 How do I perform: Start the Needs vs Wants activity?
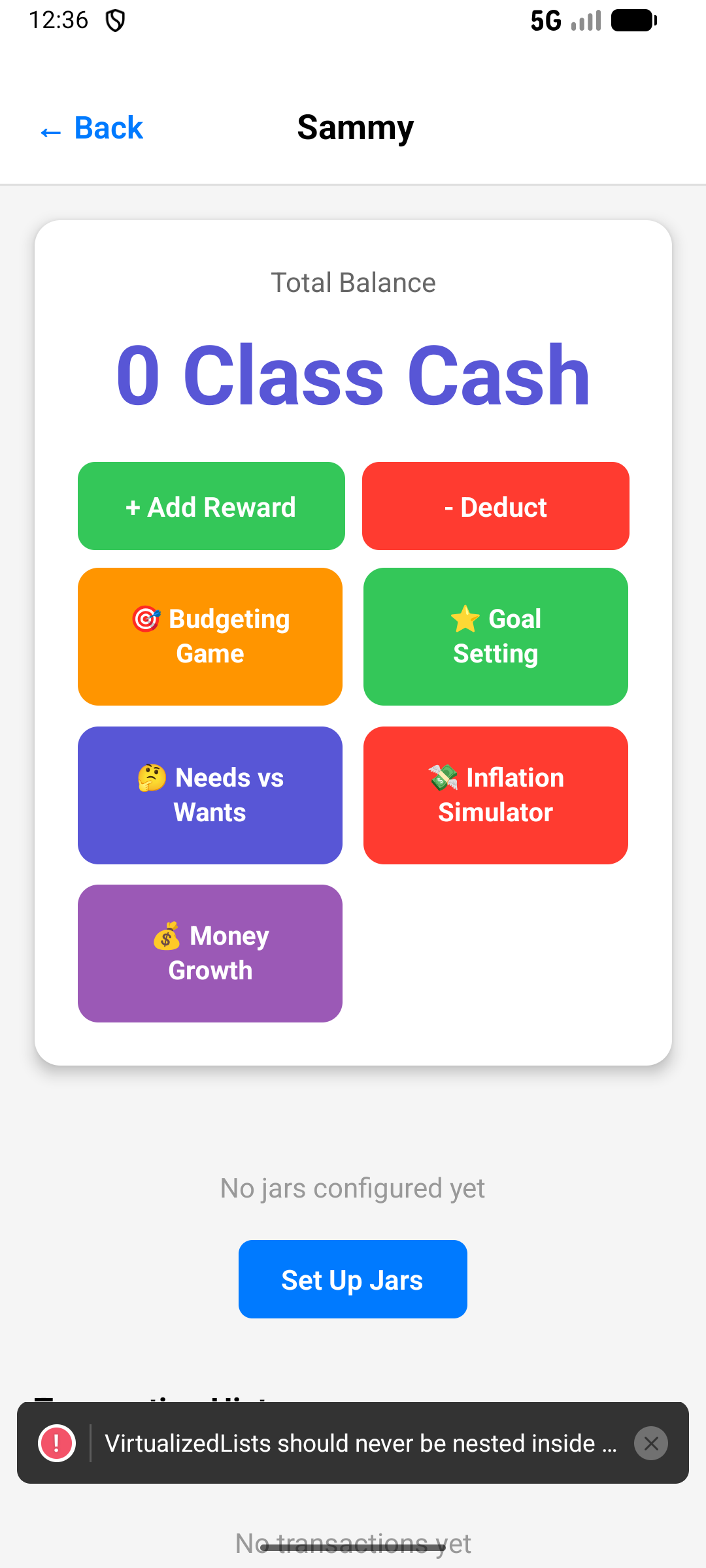coord(210,795)
